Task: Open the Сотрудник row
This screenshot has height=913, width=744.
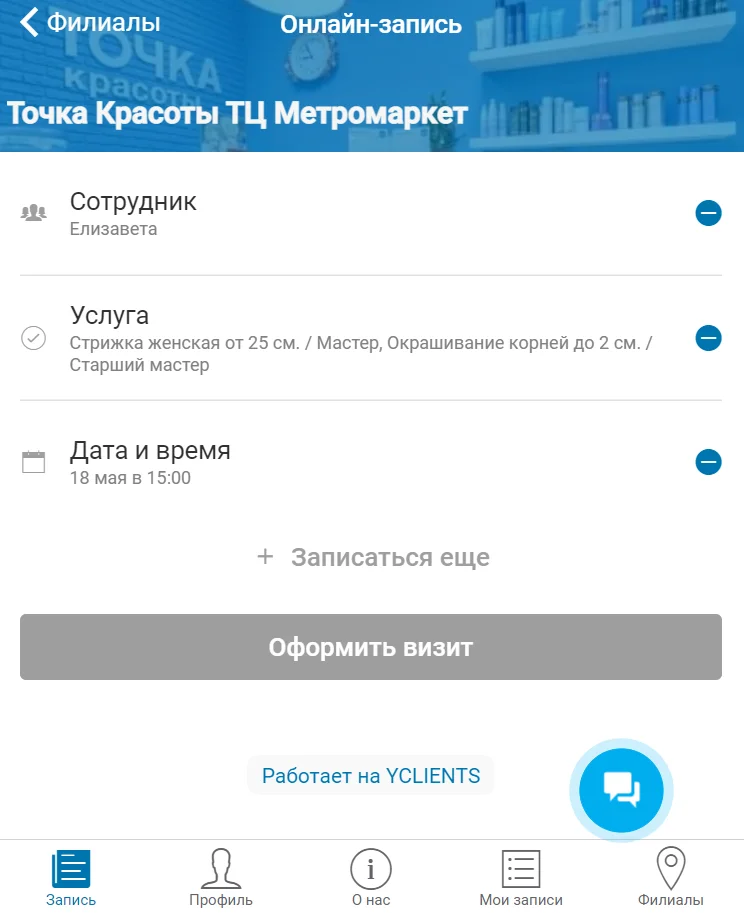Action: (350, 213)
